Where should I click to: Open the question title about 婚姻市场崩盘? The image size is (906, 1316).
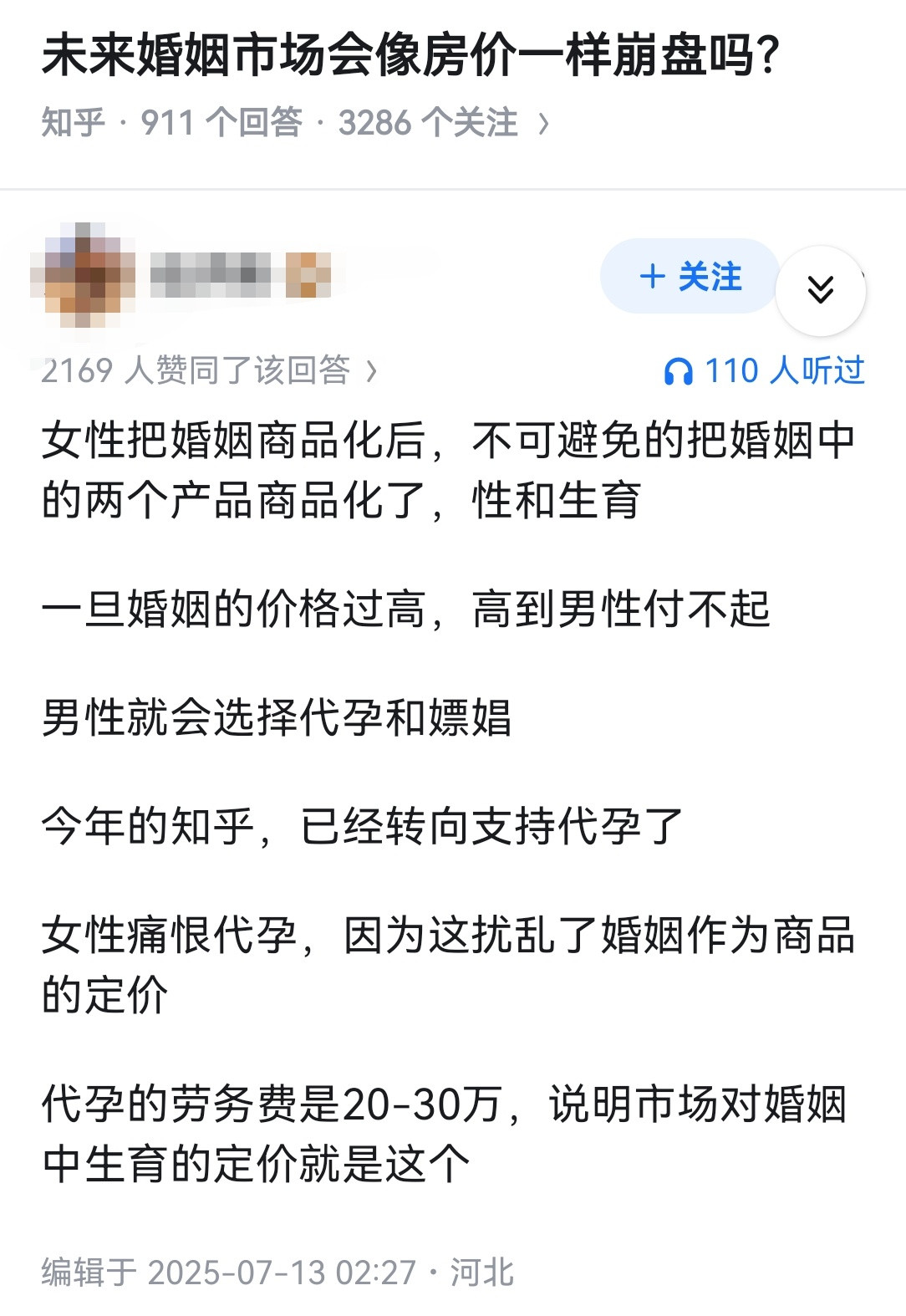pos(410,52)
